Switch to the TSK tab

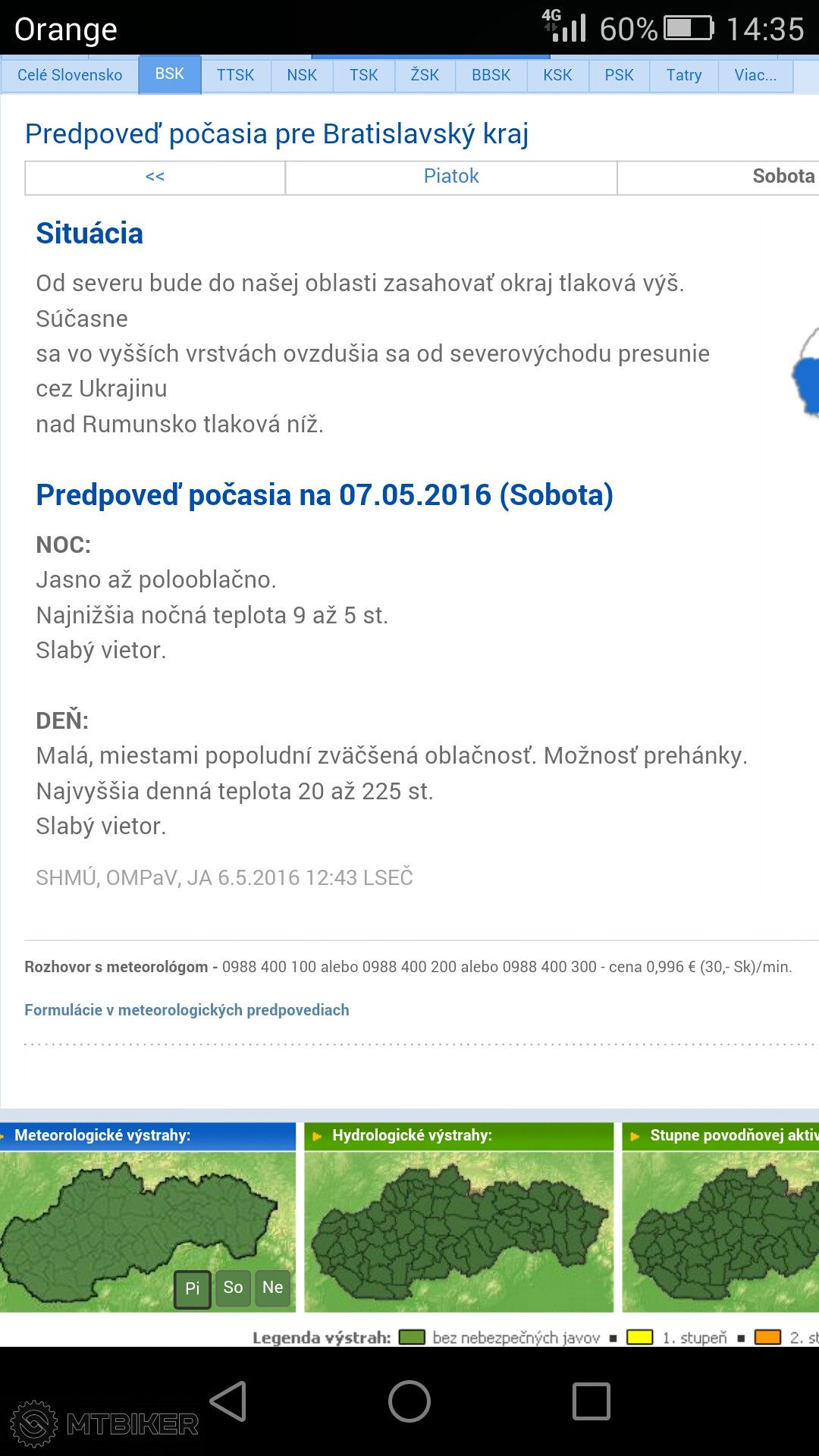tap(363, 75)
